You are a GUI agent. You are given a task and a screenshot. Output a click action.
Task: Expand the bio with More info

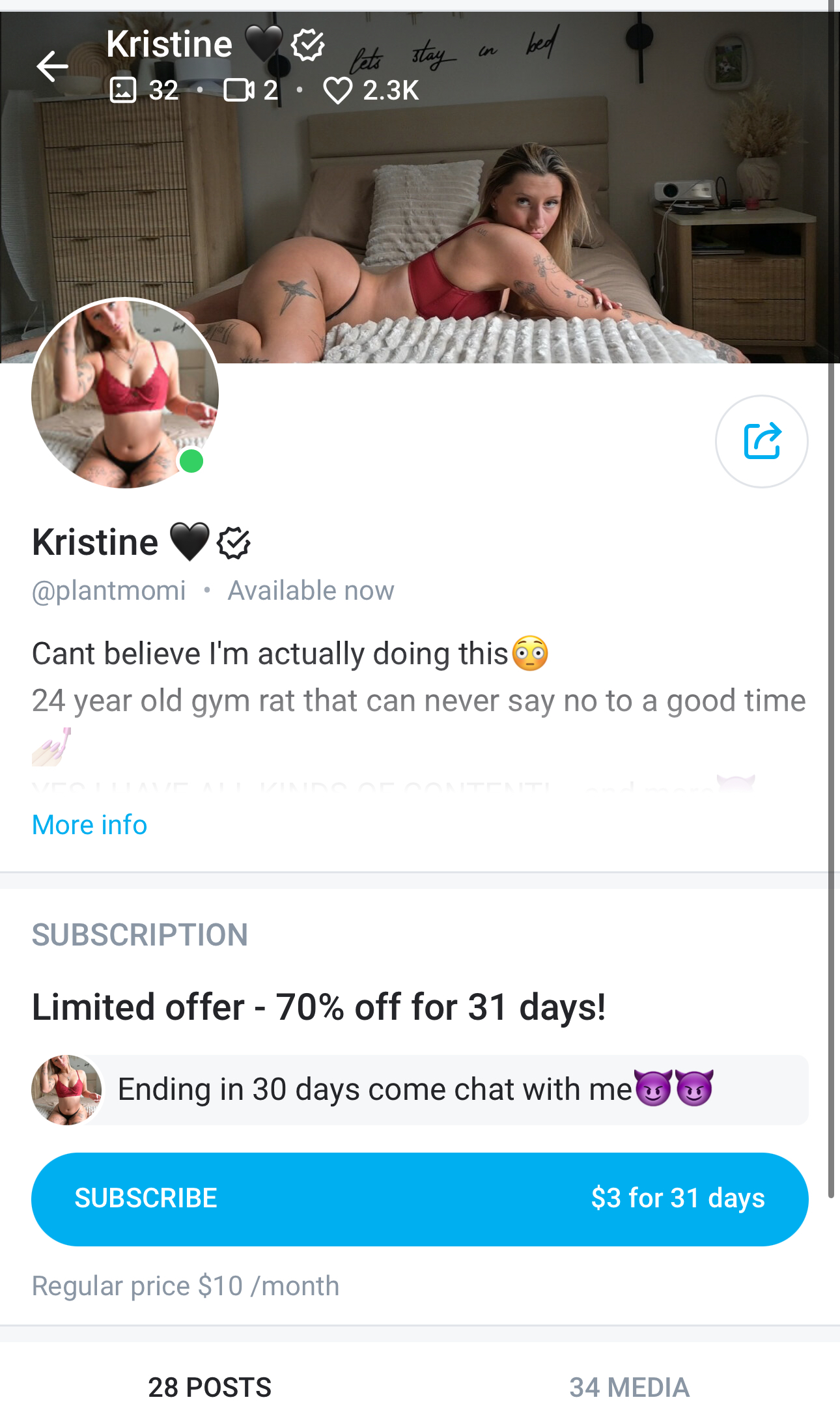pyautogui.click(x=90, y=825)
